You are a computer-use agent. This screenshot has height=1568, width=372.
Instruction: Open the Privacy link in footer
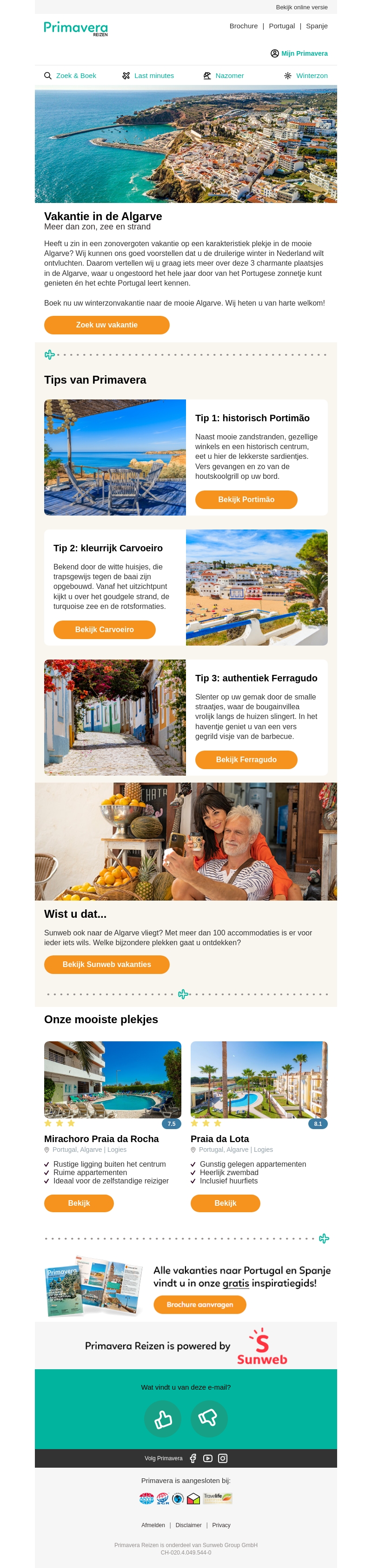[221, 1525]
